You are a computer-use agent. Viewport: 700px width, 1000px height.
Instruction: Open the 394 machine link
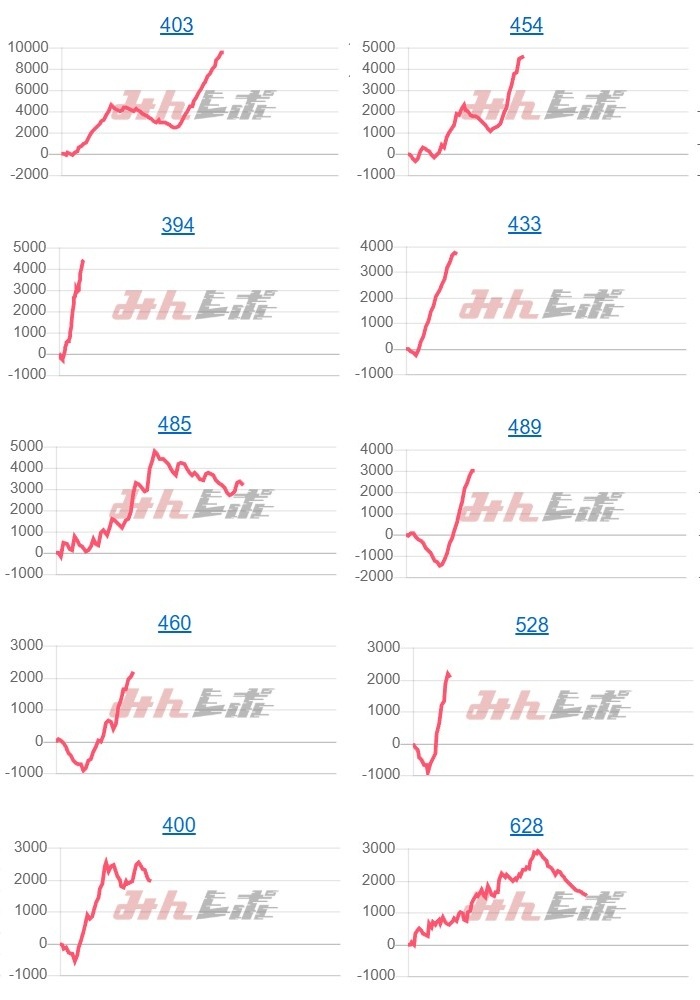(x=177, y=225)
